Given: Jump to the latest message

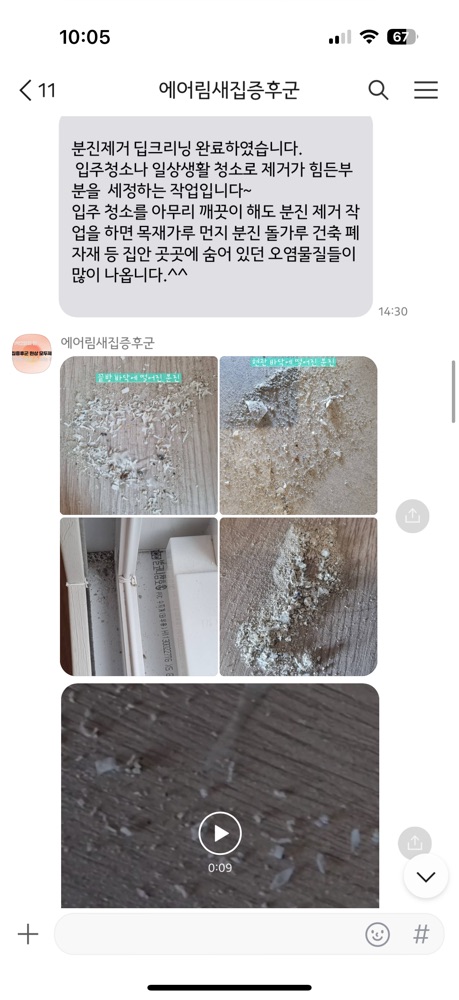Looking at the screenshot, I should pyautogui.click(x=426, y=876).
